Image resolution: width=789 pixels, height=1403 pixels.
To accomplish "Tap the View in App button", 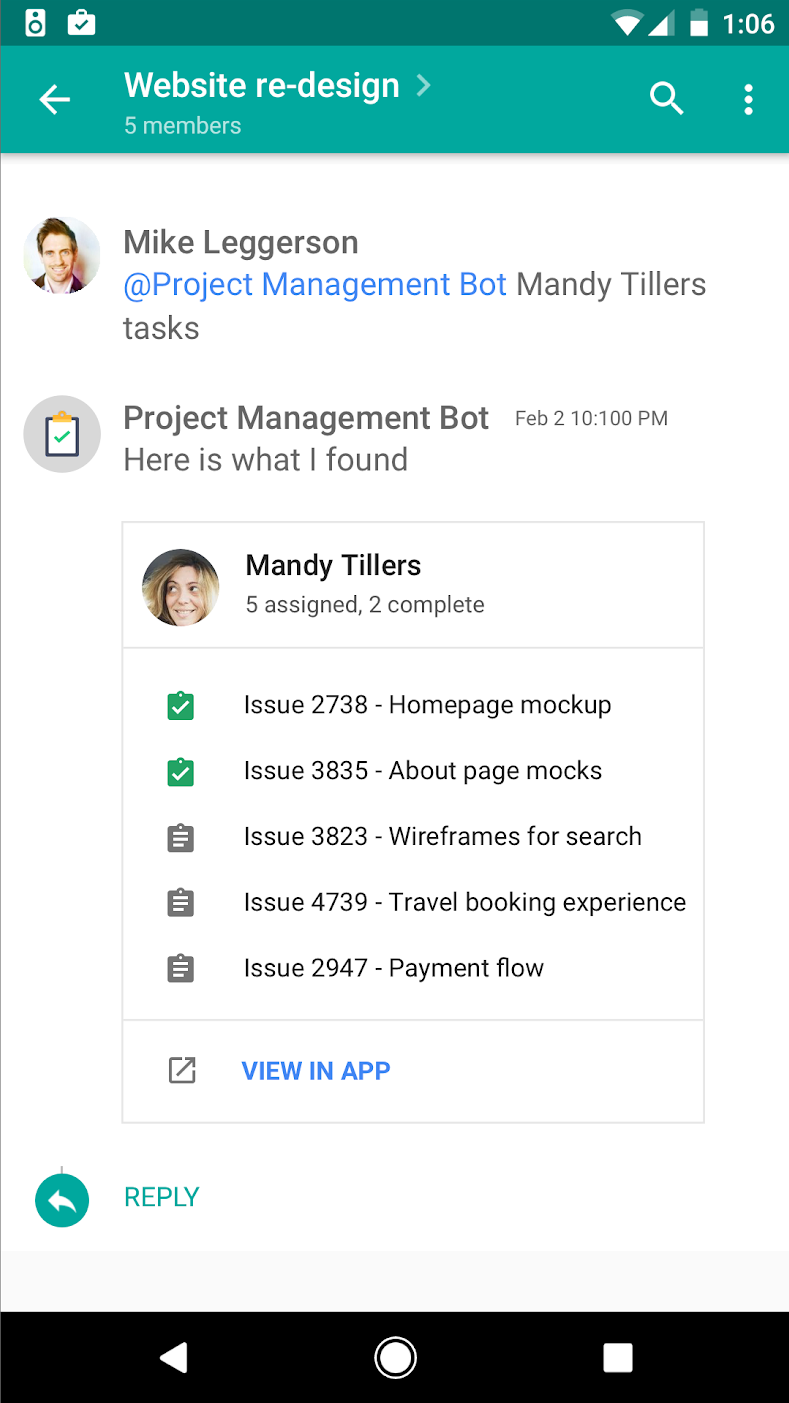I will point(316,1071).
